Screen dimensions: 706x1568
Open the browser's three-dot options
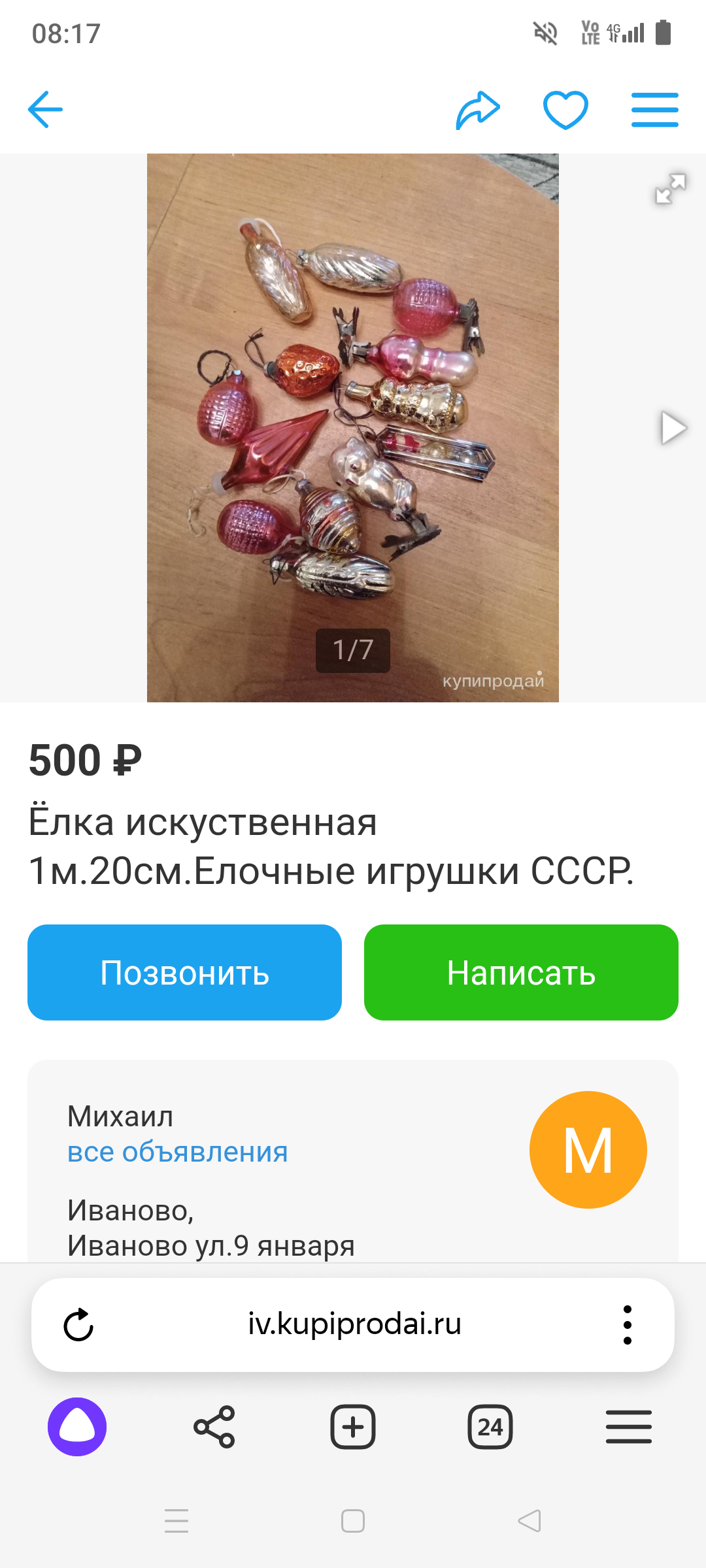point(628,1325)
